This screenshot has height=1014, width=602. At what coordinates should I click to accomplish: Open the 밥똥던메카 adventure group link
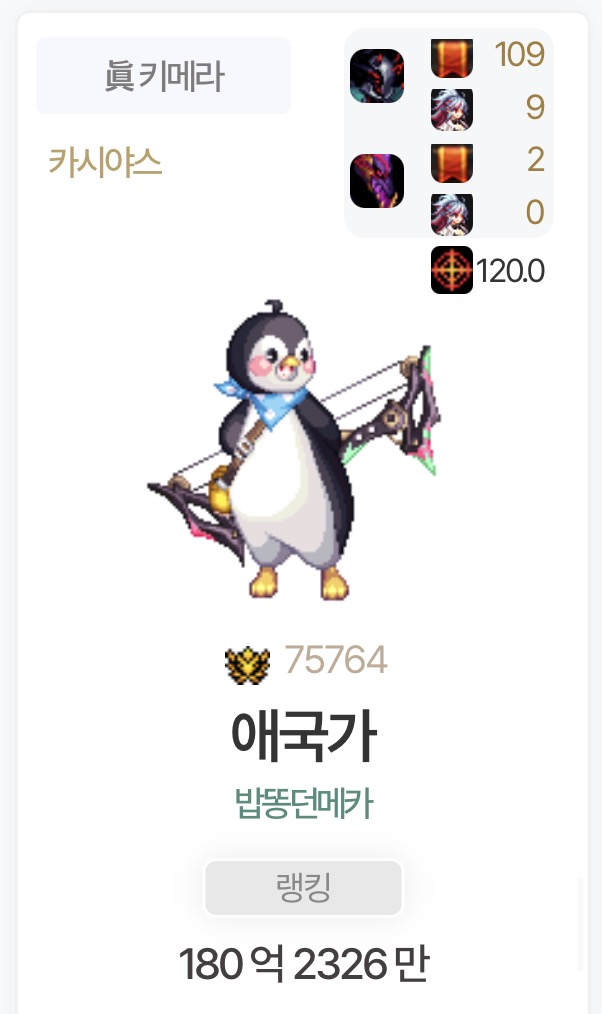pyautogui.click(x=303, y=803)
